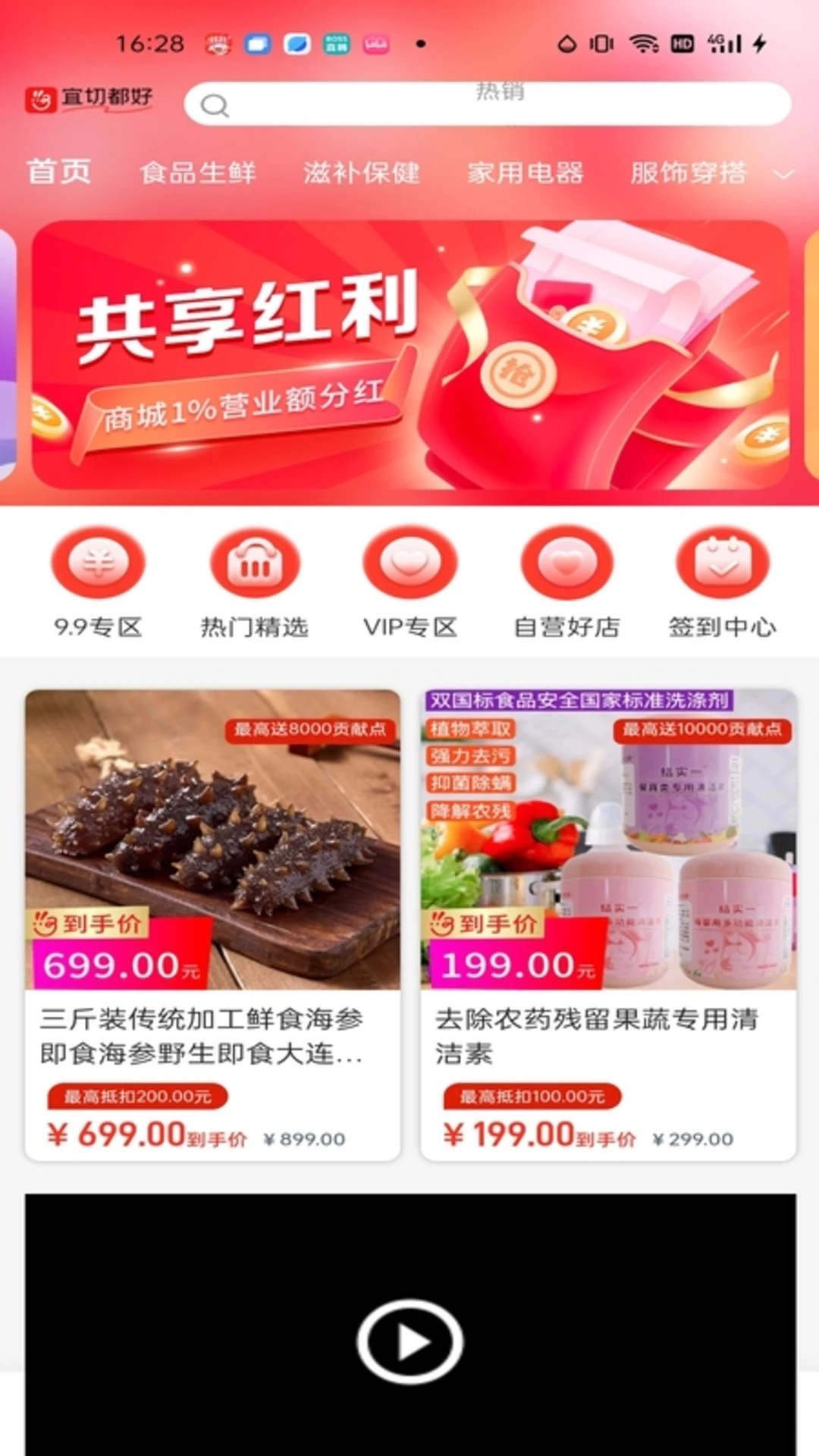This screenshot has width=819, height=1456.
Task: Select the 滋补保健 tab
Action: (361, 173)
